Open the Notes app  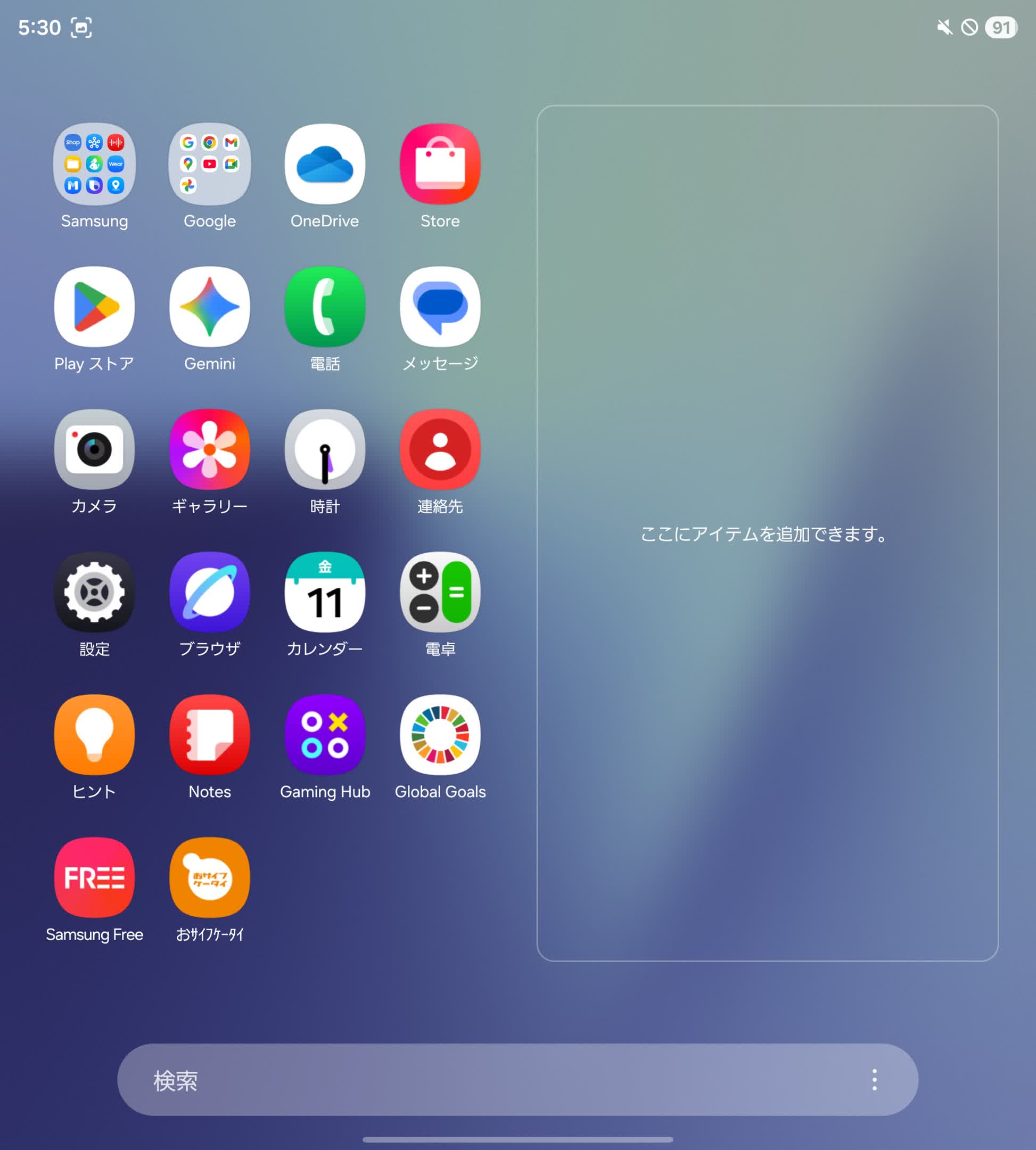point(209,735)
